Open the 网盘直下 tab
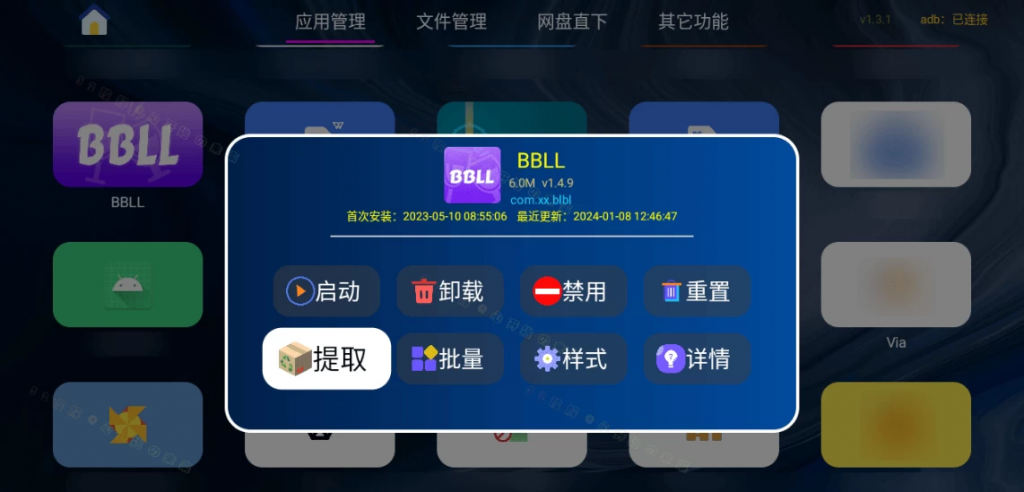This screenshot has width=1024, height=492. [x=572, y=22]
